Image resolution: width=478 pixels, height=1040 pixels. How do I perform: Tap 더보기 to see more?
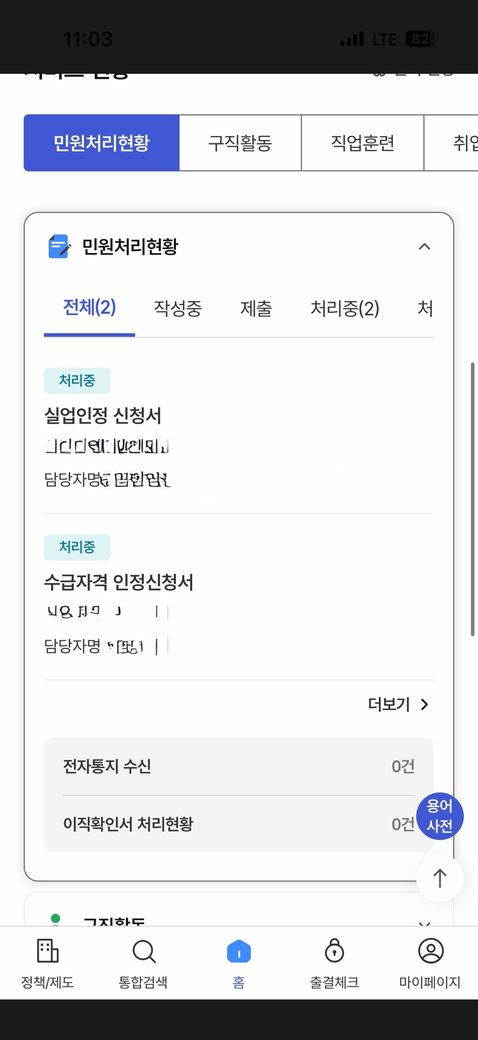point(398,704)
